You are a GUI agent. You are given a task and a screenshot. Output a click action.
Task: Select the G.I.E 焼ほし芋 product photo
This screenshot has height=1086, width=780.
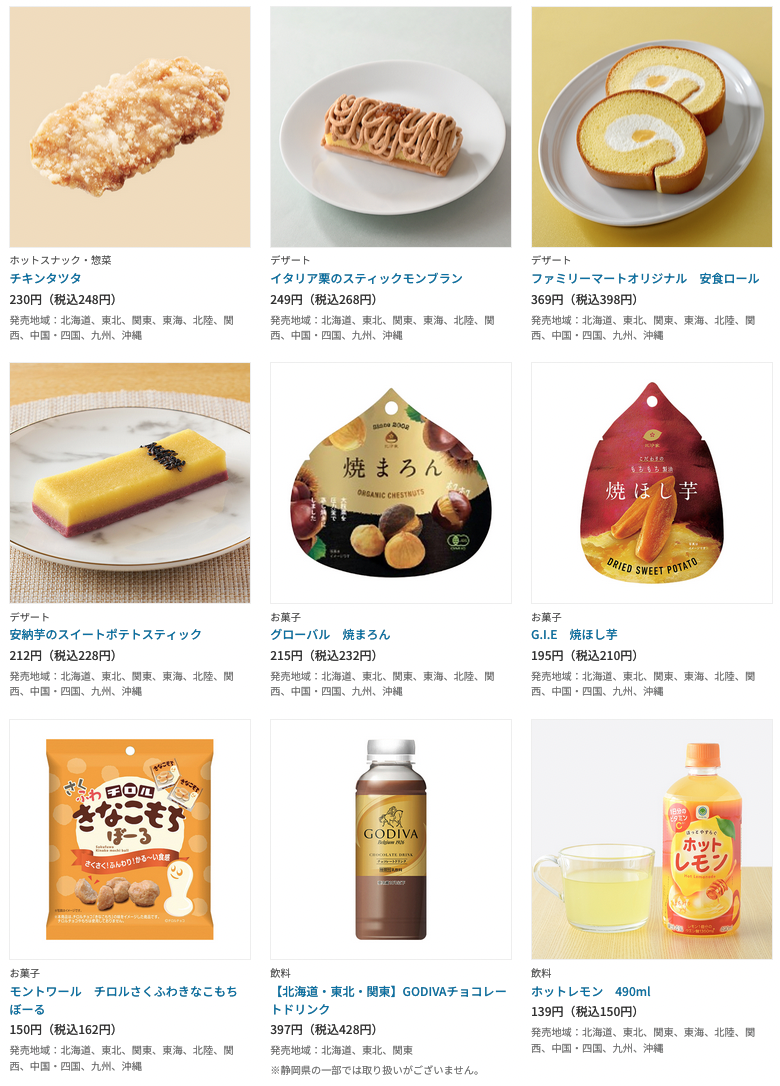651,483
